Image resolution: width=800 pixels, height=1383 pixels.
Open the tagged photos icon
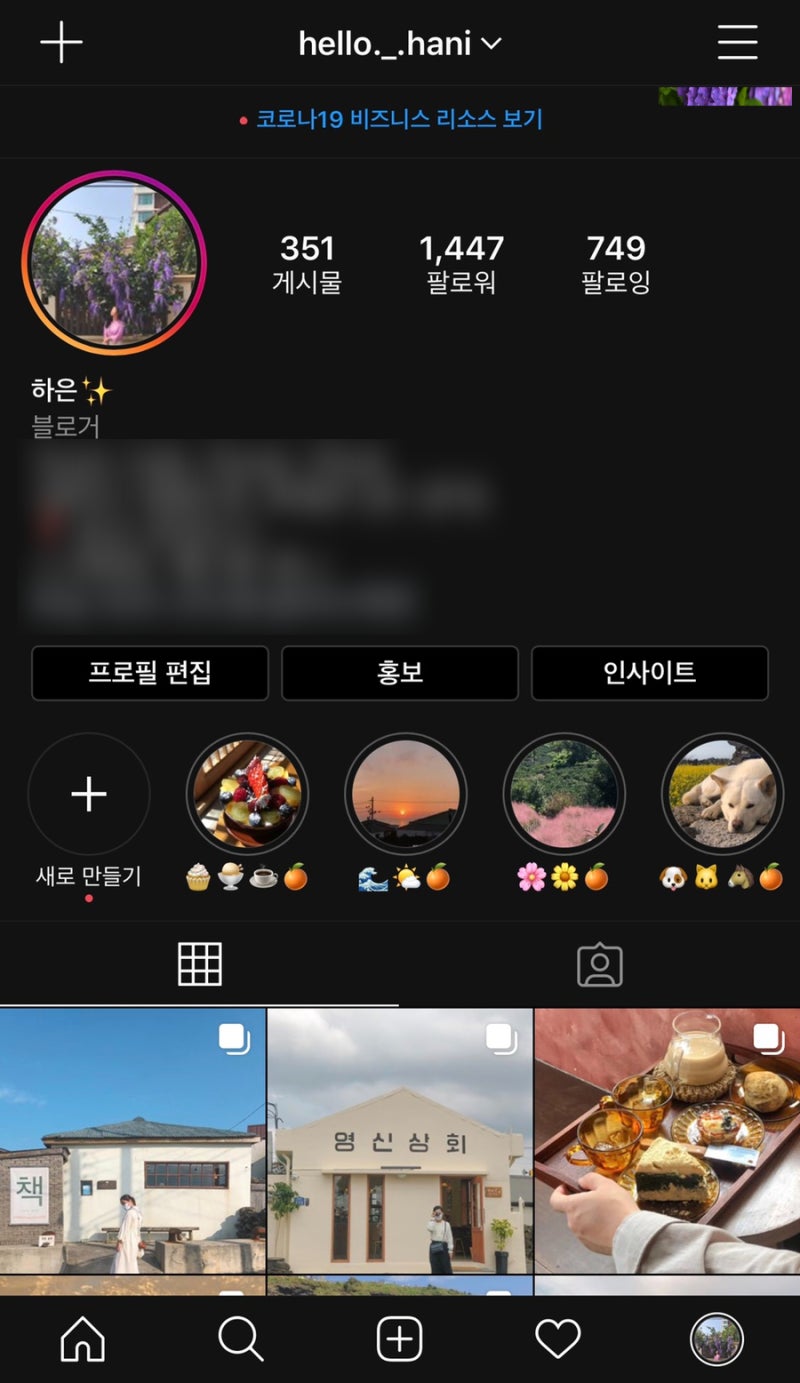coord(600,963)
